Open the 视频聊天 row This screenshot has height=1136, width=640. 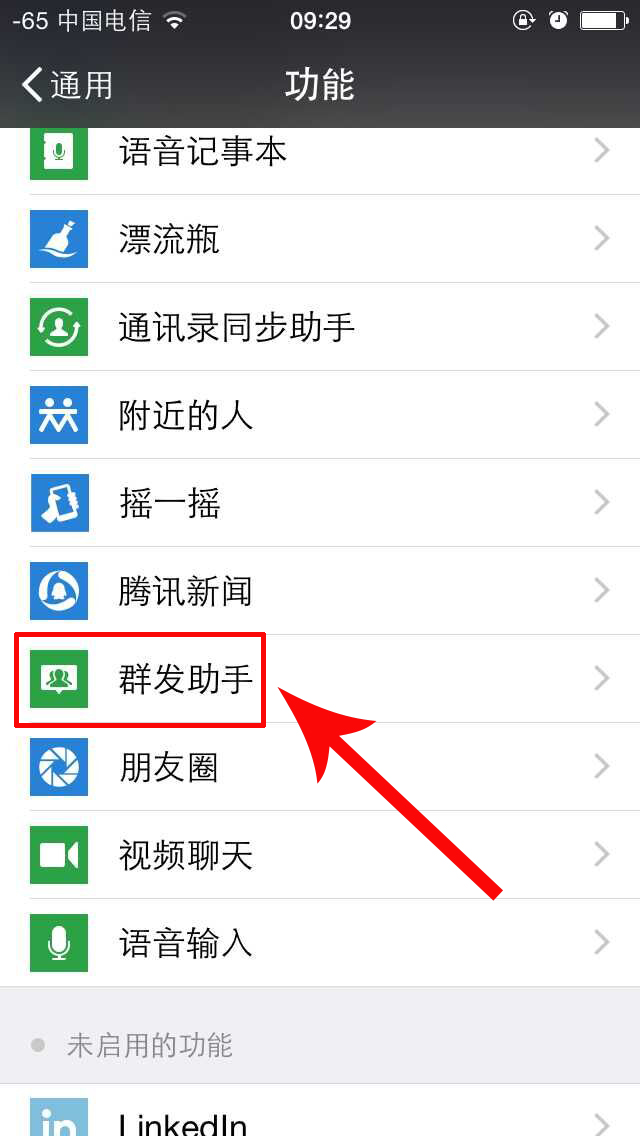point(320,855)
